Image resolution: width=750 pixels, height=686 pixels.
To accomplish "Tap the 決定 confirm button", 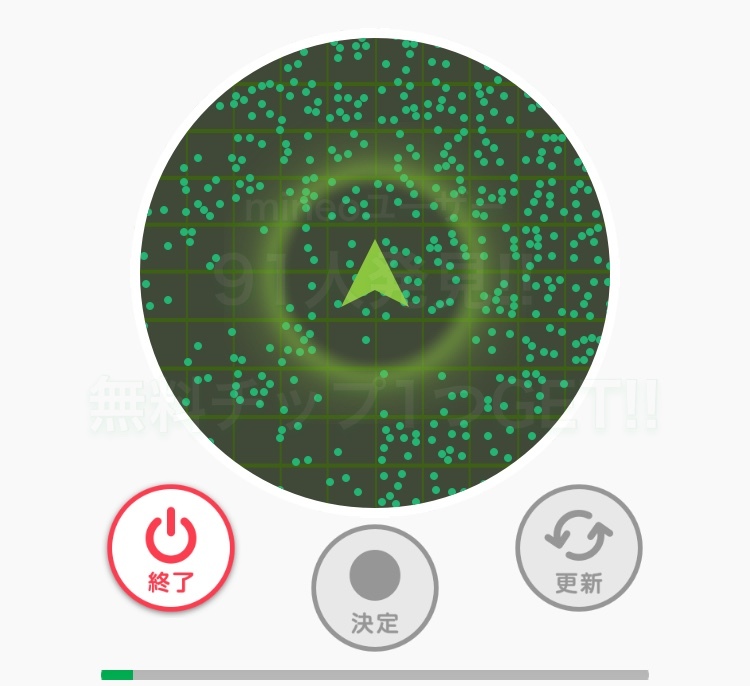I will (375, 587).
